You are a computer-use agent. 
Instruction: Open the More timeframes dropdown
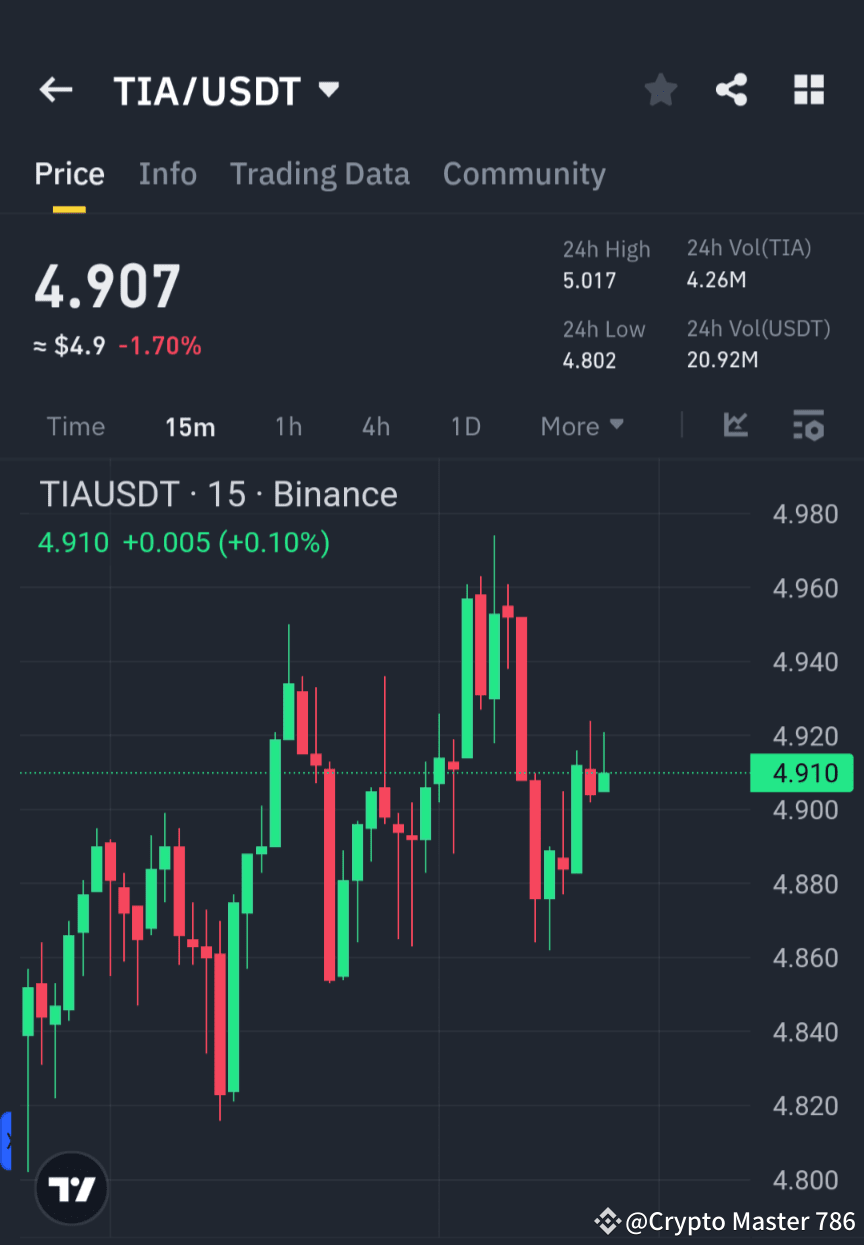click(582, 426)
